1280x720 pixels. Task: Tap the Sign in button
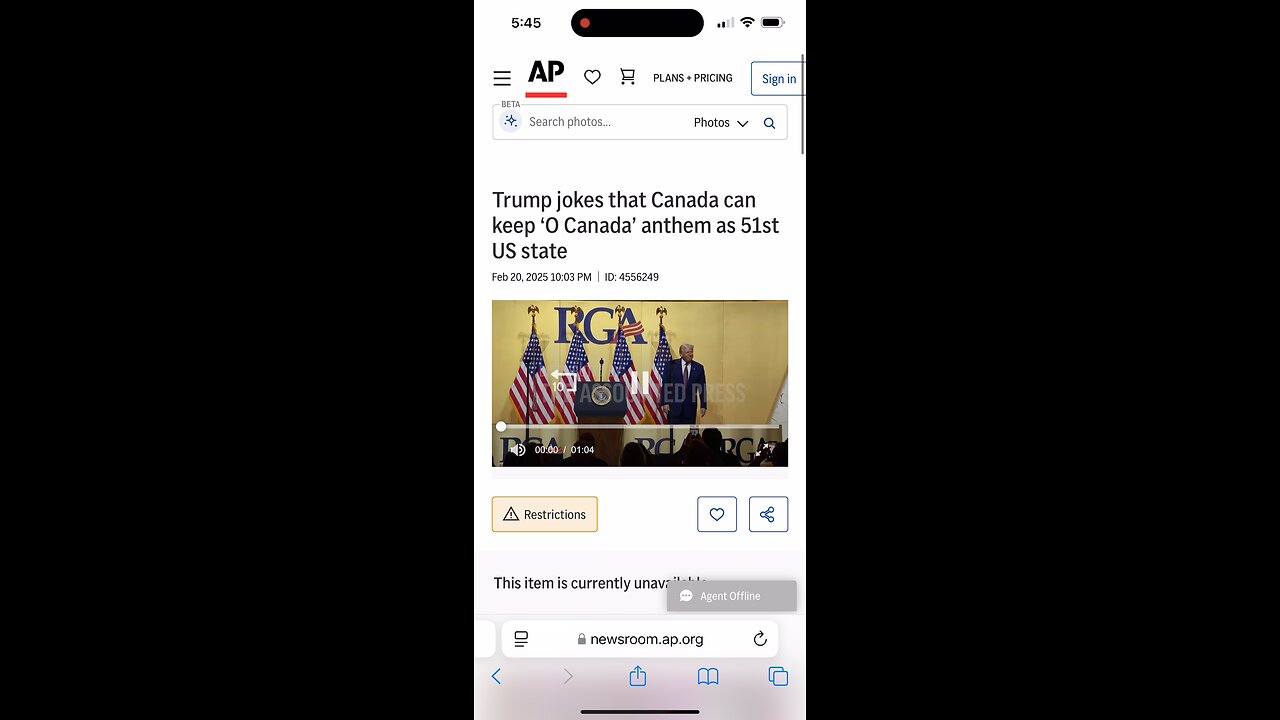(778, 79)
